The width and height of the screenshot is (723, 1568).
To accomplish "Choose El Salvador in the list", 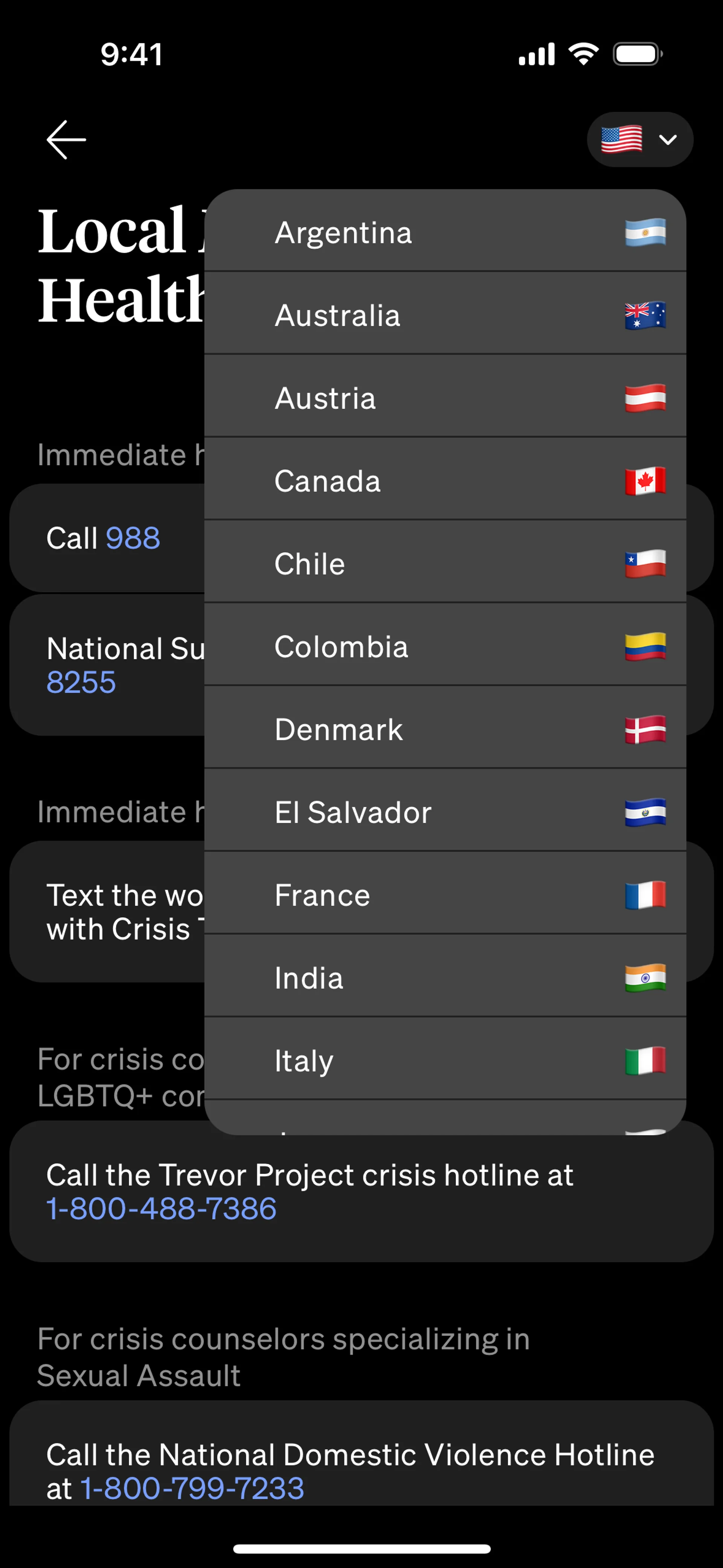I will click(445, 812).
